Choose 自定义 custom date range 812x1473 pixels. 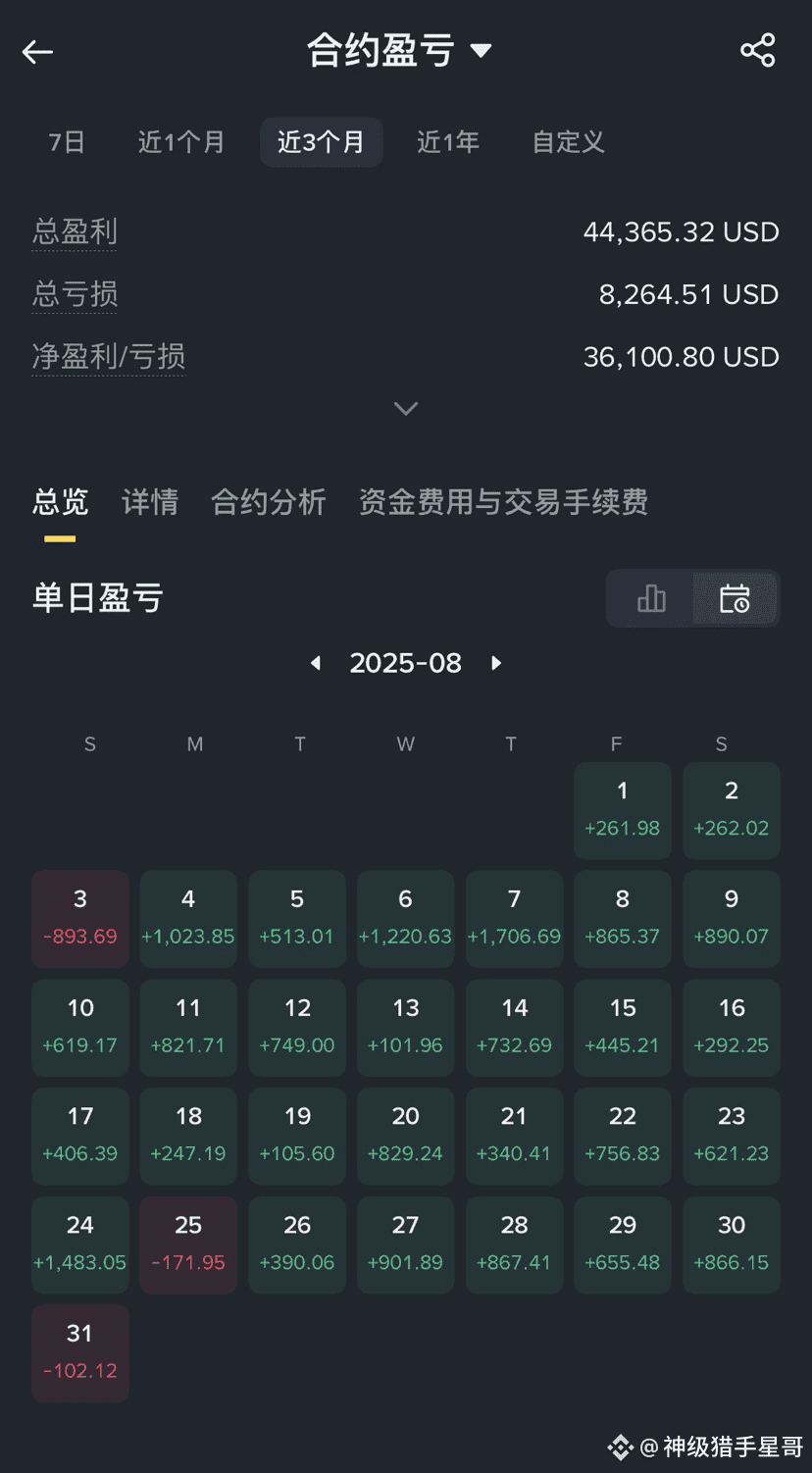[568, 142]
